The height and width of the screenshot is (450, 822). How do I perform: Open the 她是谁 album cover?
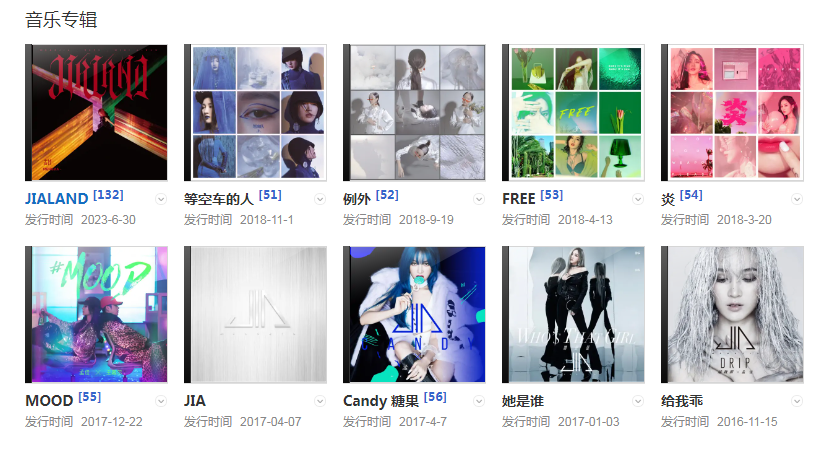[x=574, y=314]
